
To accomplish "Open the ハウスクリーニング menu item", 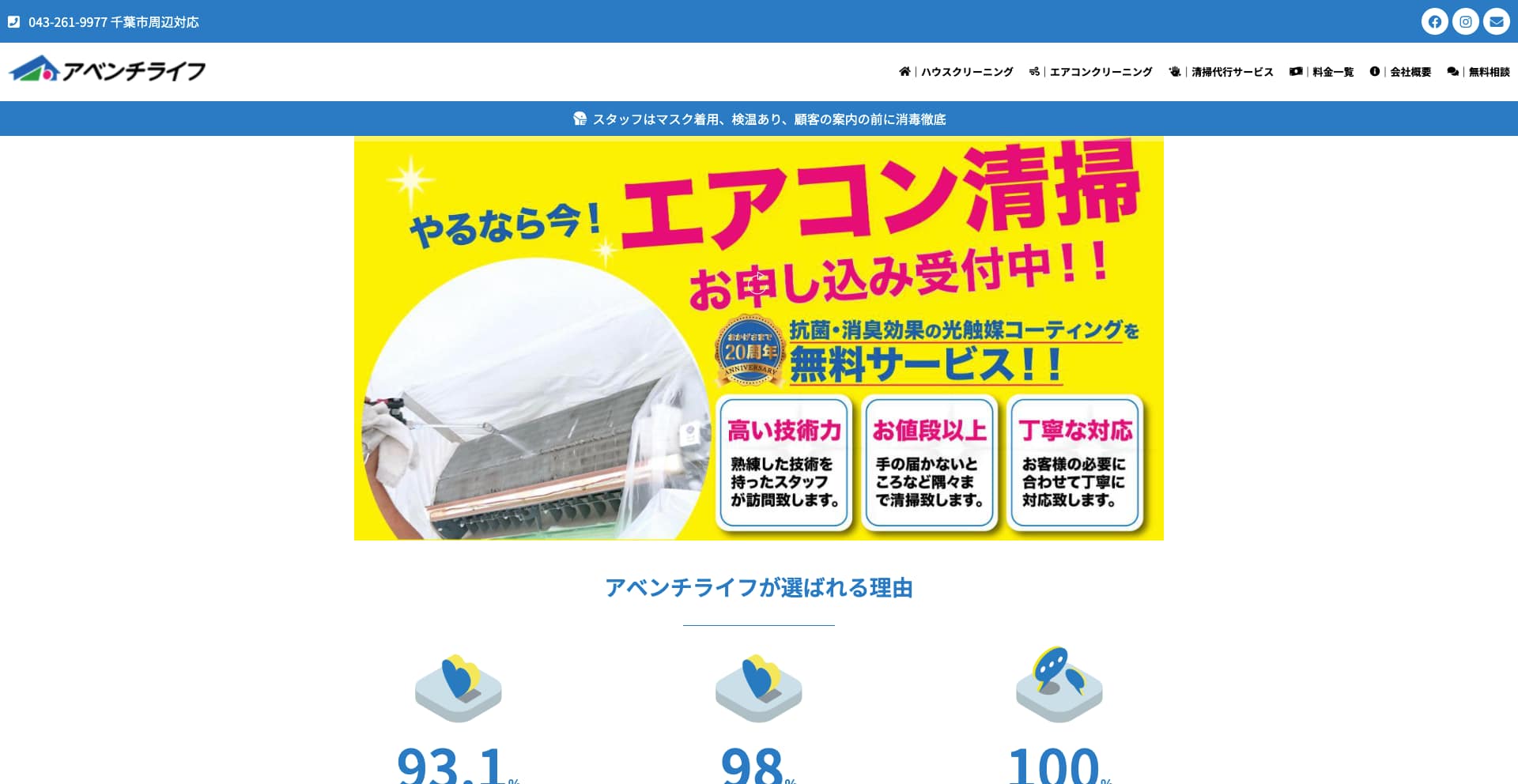I will 966,72.
